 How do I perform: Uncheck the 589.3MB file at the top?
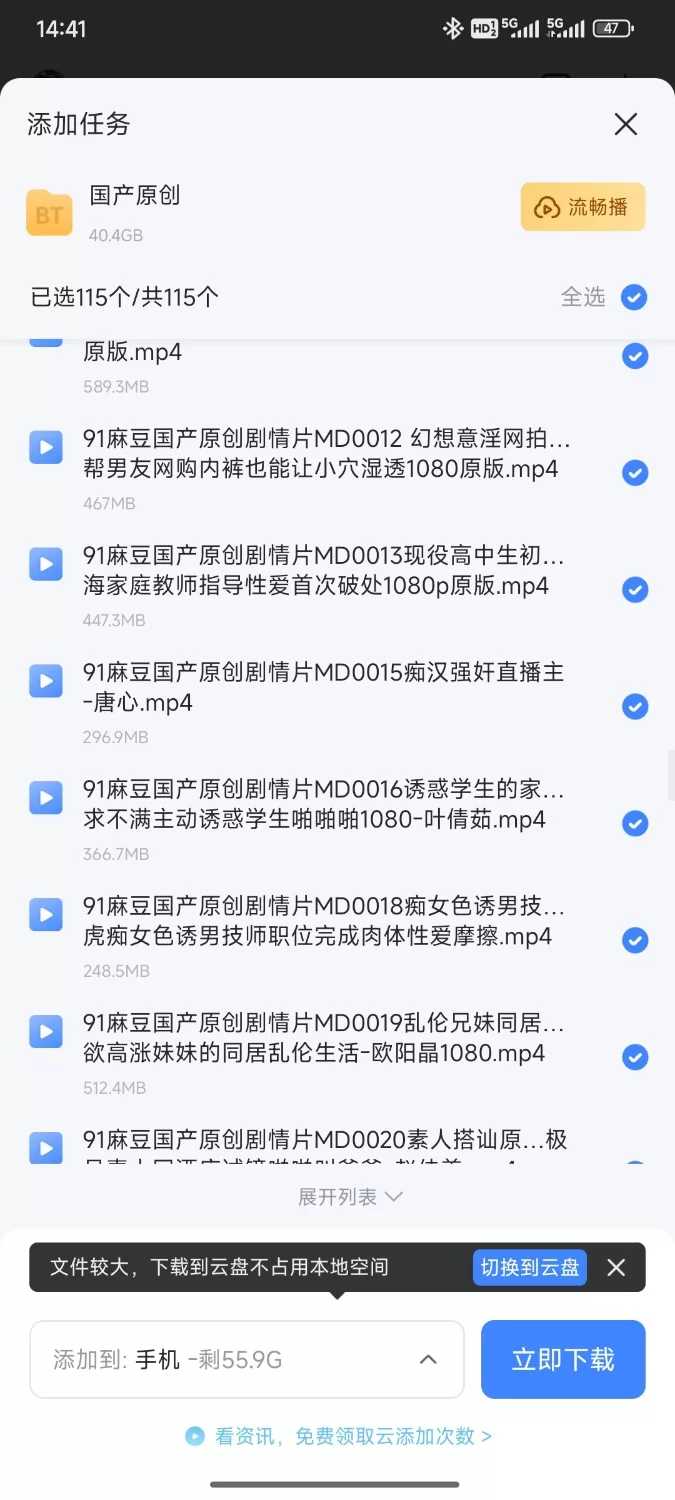pyautogui.click(x=635, y=356)
